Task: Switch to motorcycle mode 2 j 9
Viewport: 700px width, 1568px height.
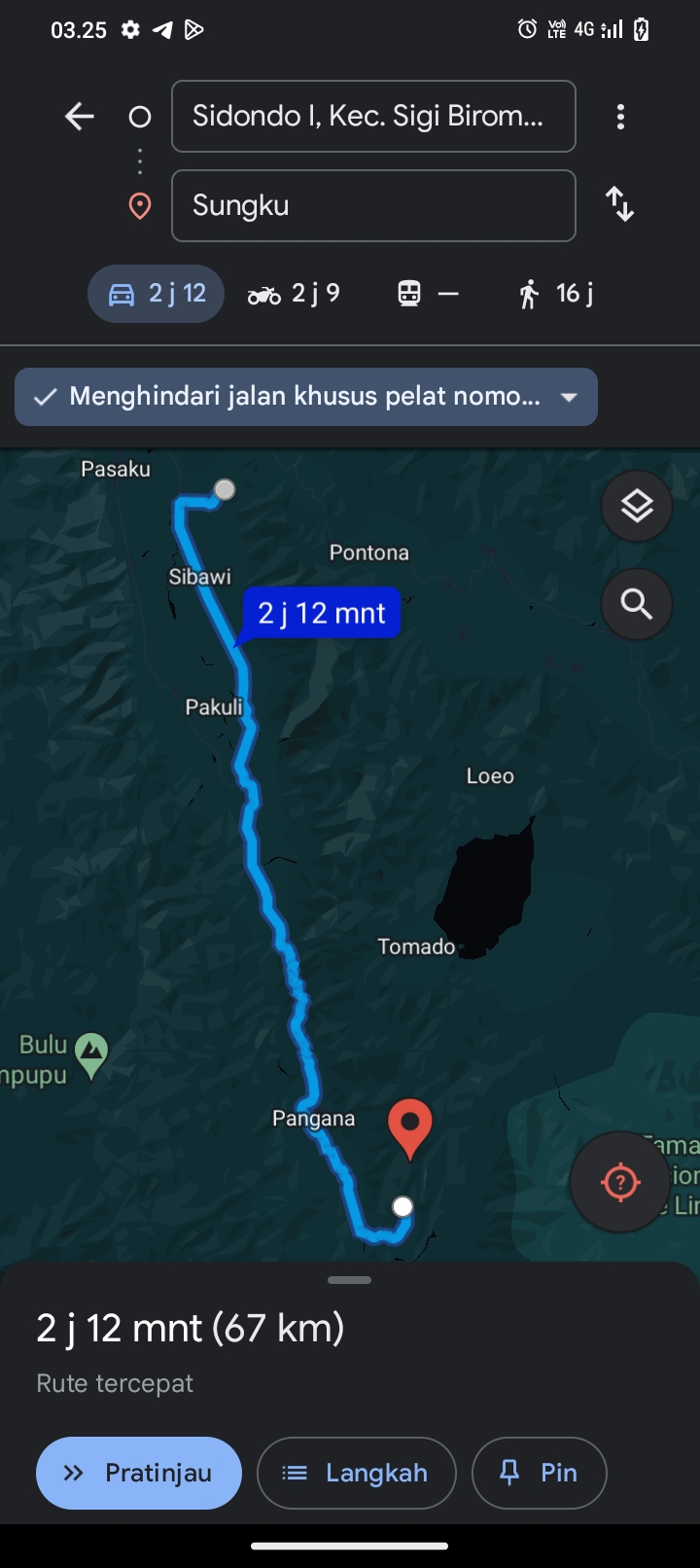Action: click(294, 294)
